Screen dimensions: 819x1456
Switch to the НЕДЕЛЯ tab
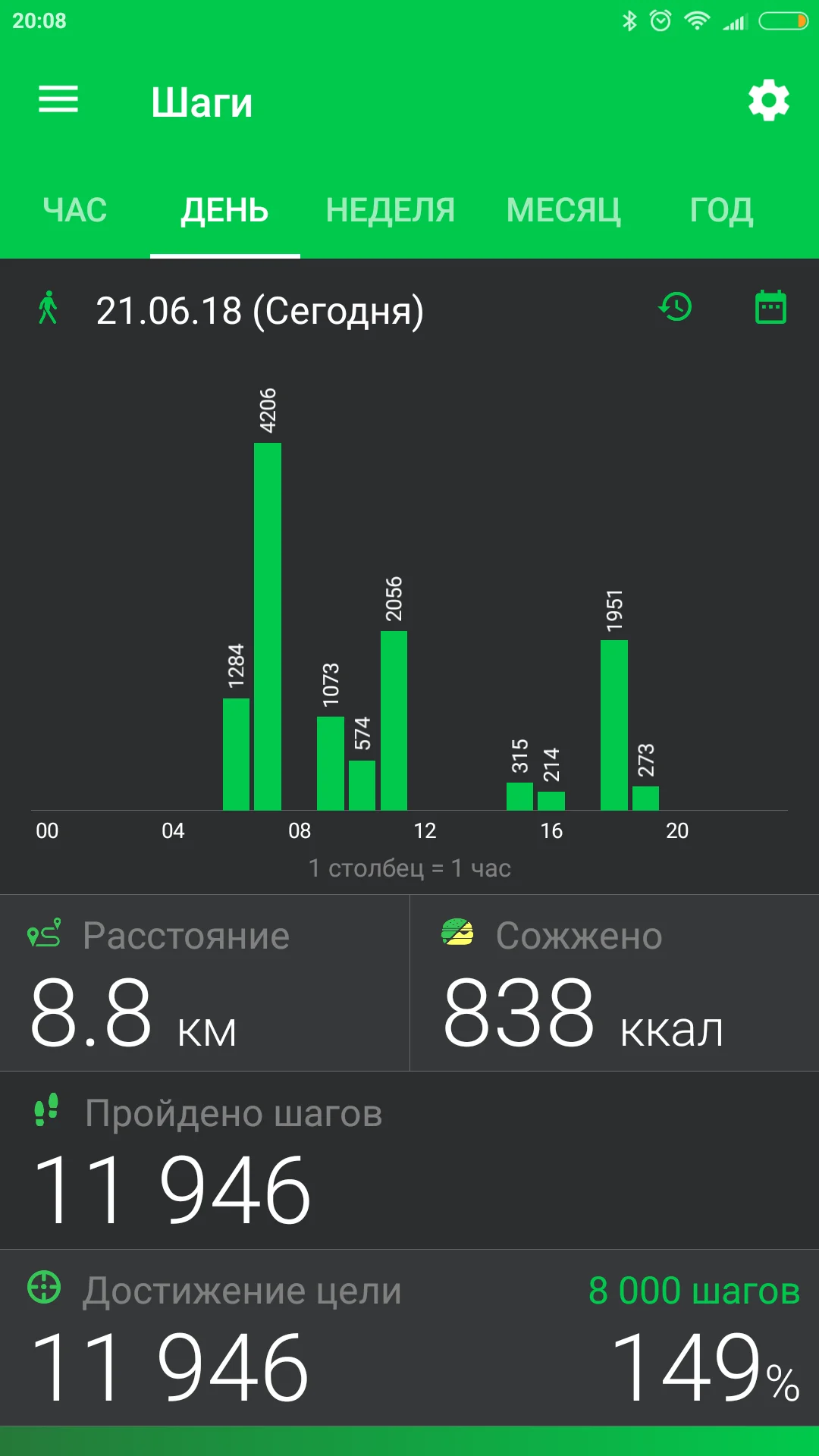(x=390, y=210)
